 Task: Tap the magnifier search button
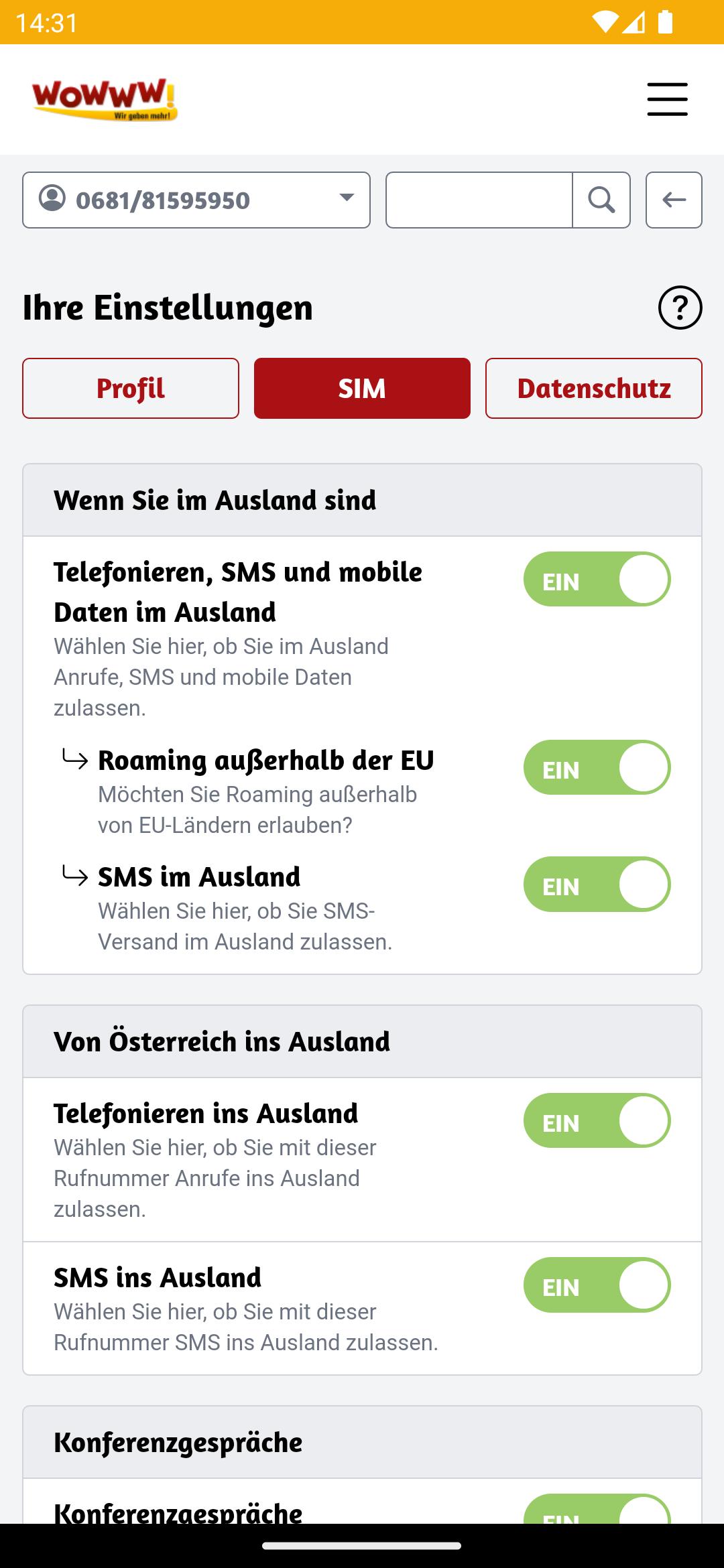click(x=601, y=200)
